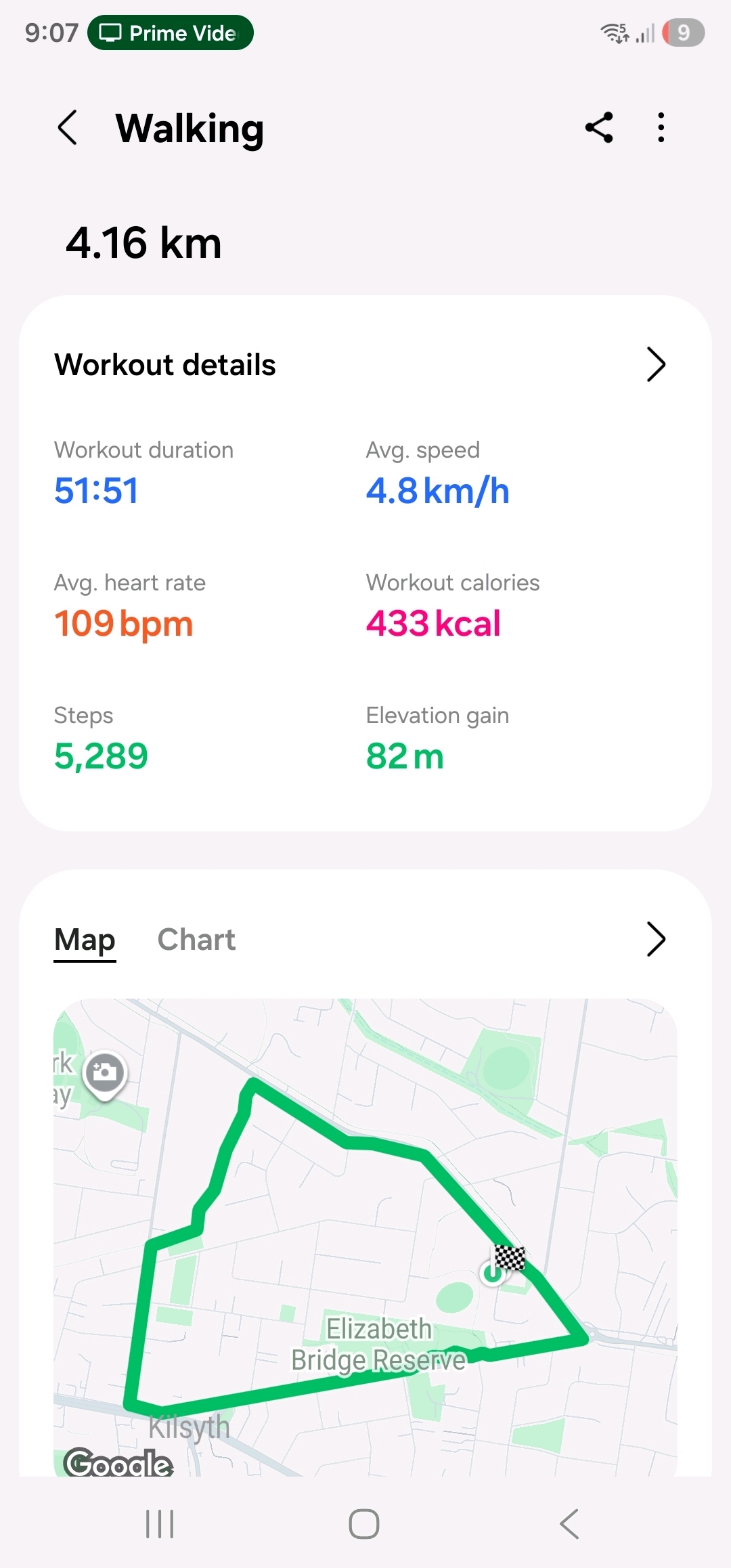This screenshot has height=1568, width=731.
Task: Open recent apps from navigation bar
Action: (x=160, y=1524)
